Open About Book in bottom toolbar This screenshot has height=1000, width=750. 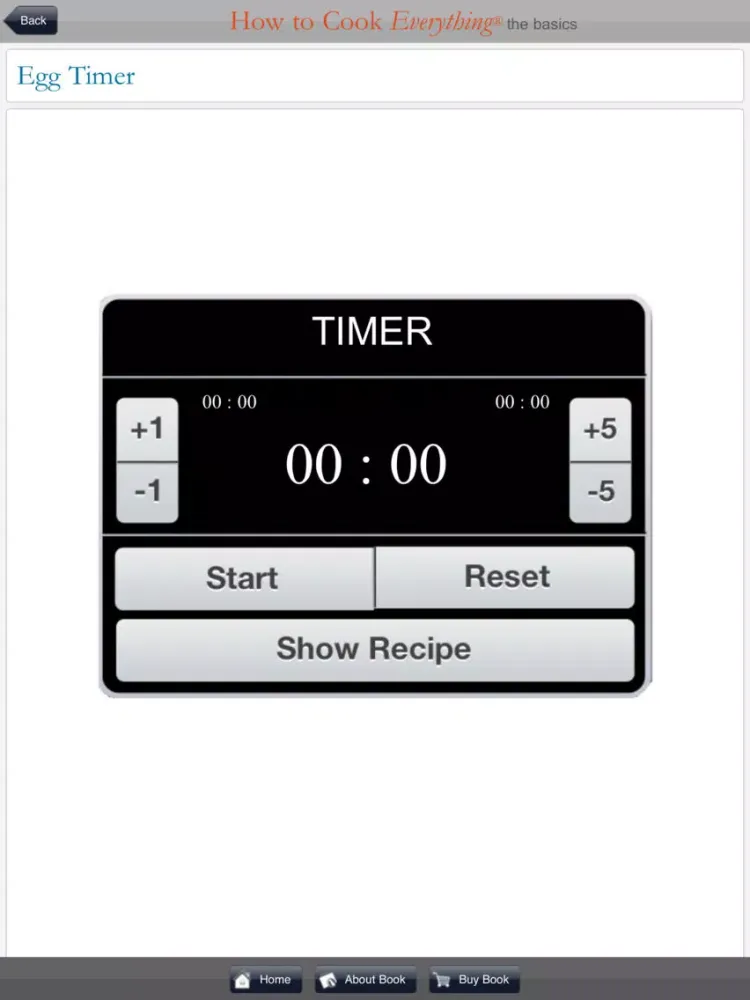coord(365,980)
